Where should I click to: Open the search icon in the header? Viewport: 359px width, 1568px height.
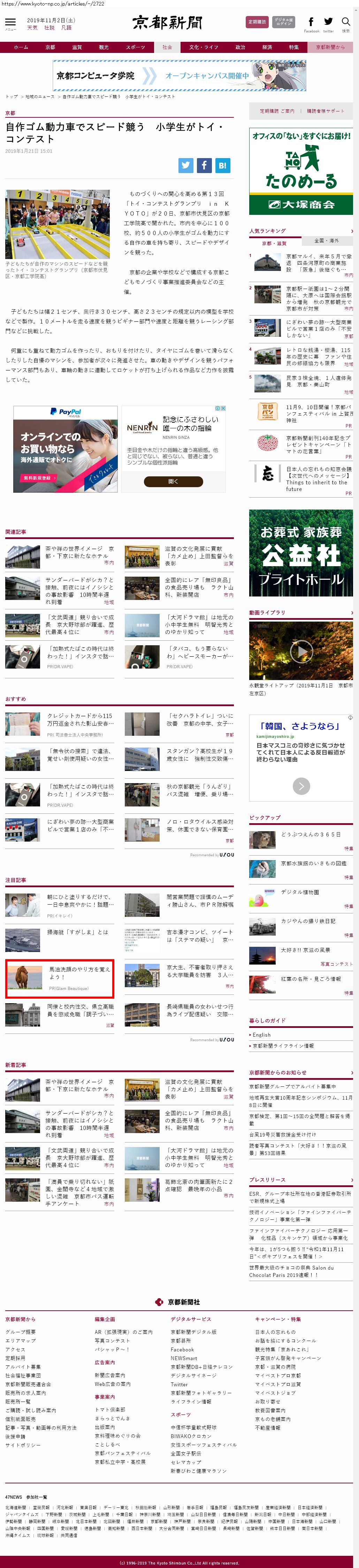coord(346,23)
